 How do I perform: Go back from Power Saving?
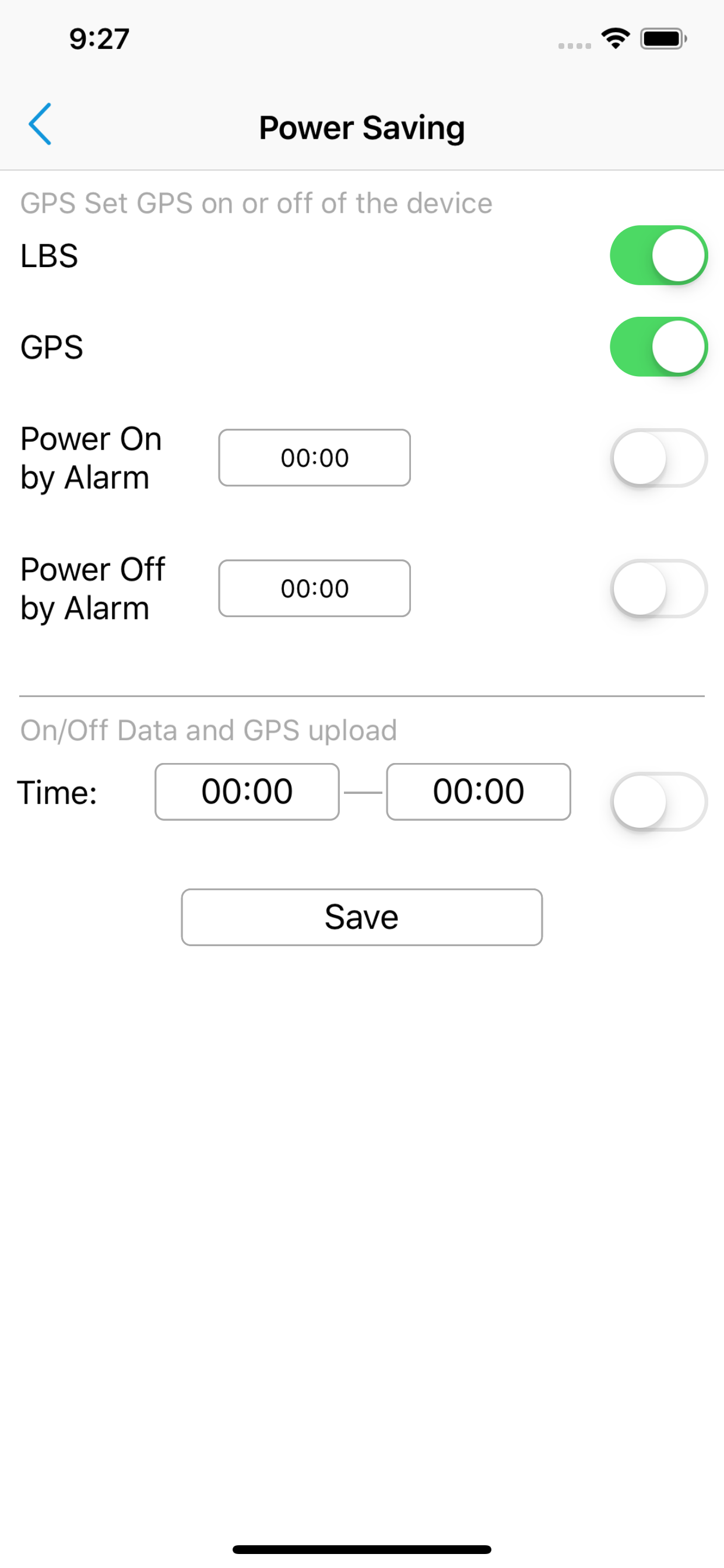click(x=40, y=125)
